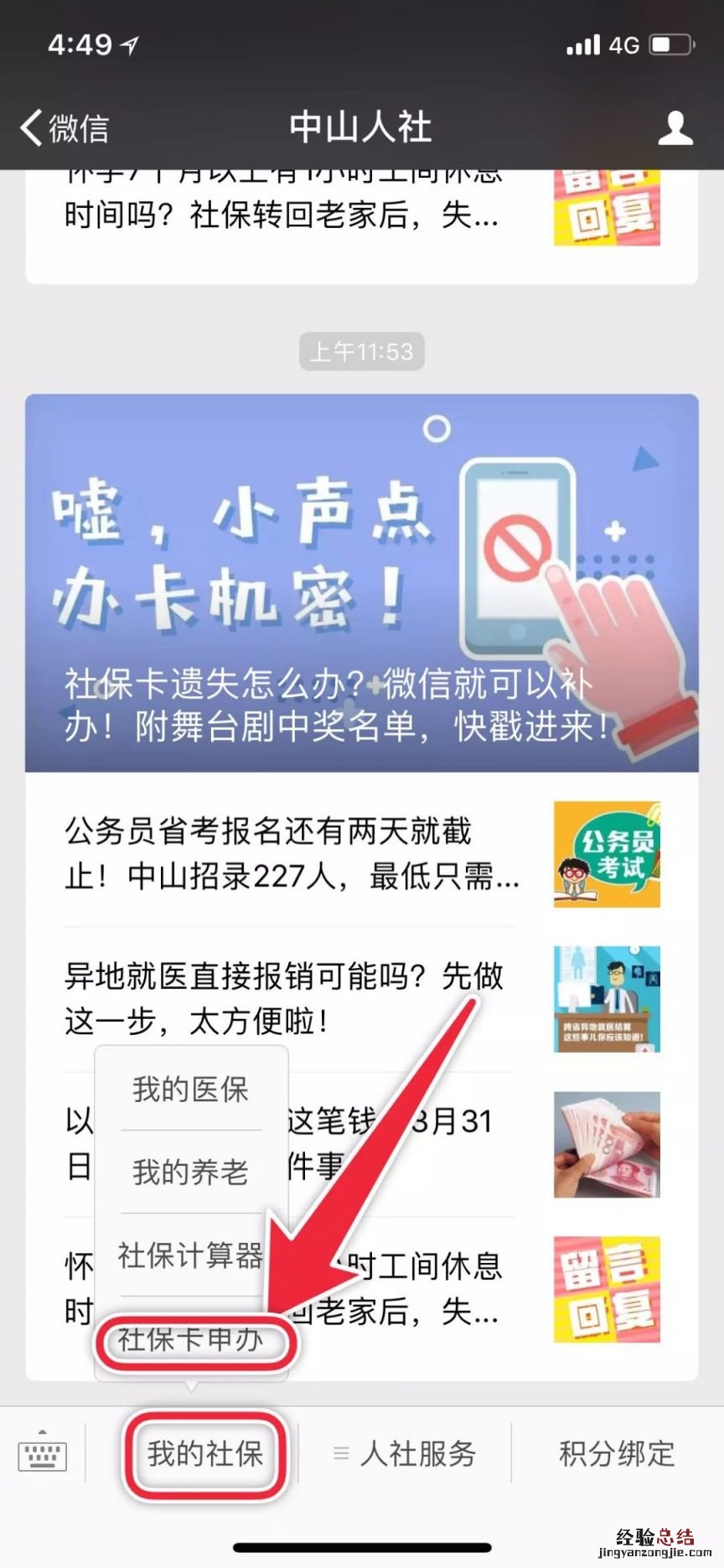Image resolution: width=724 pixels, height=1568 pixels.
Task: Open the 积分绑定 bottom menu
Action: point(617,1454)
